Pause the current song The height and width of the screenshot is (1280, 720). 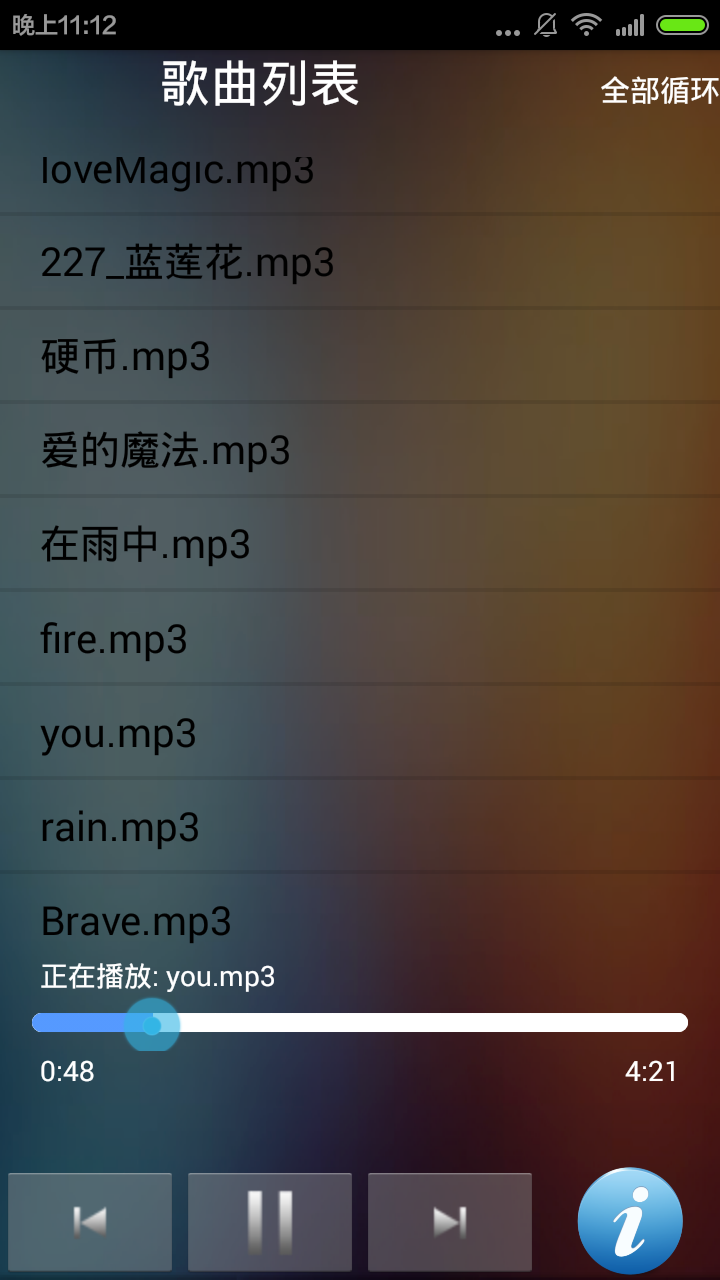270,1221
